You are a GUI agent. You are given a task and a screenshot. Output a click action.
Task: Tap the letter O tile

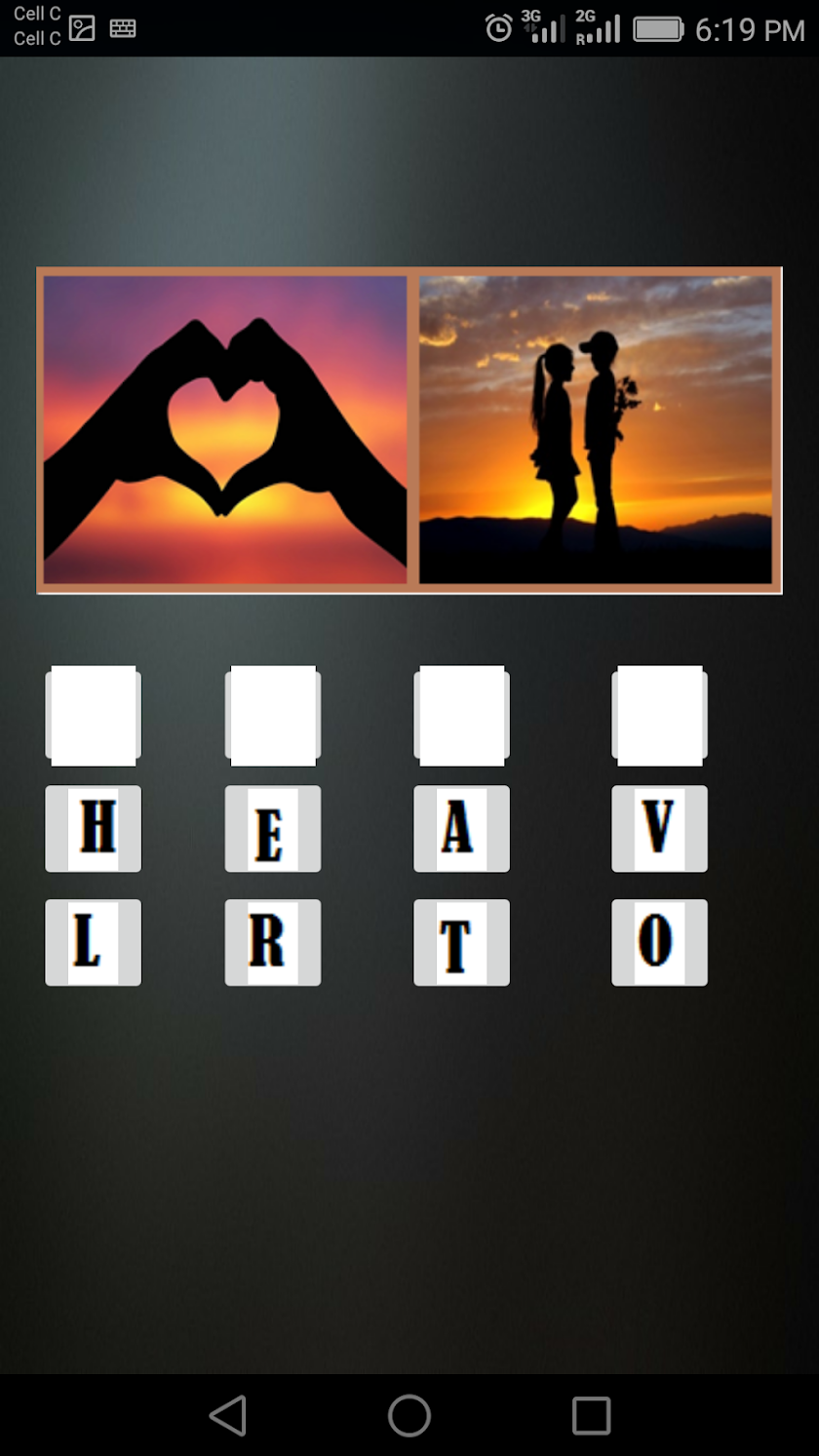660,943
